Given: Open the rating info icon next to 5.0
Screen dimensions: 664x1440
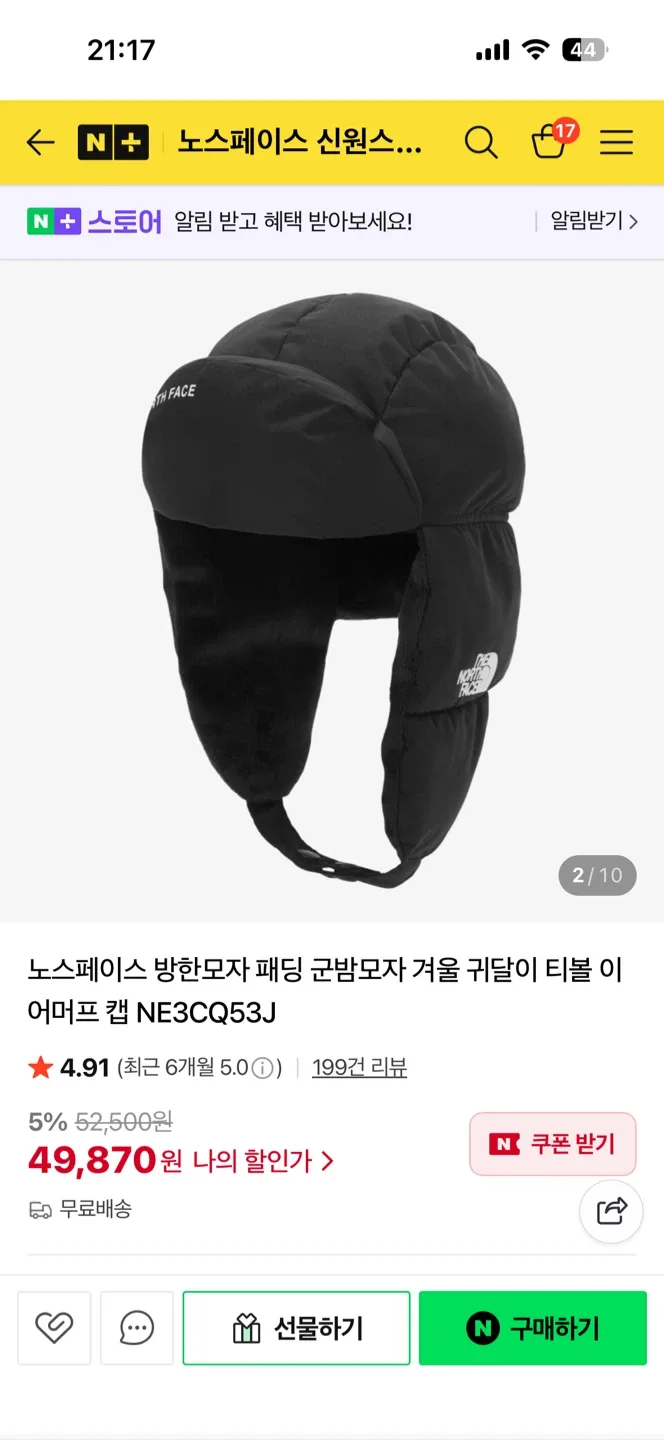Looking at the screenshot, I should click(x=263, y=1068).
